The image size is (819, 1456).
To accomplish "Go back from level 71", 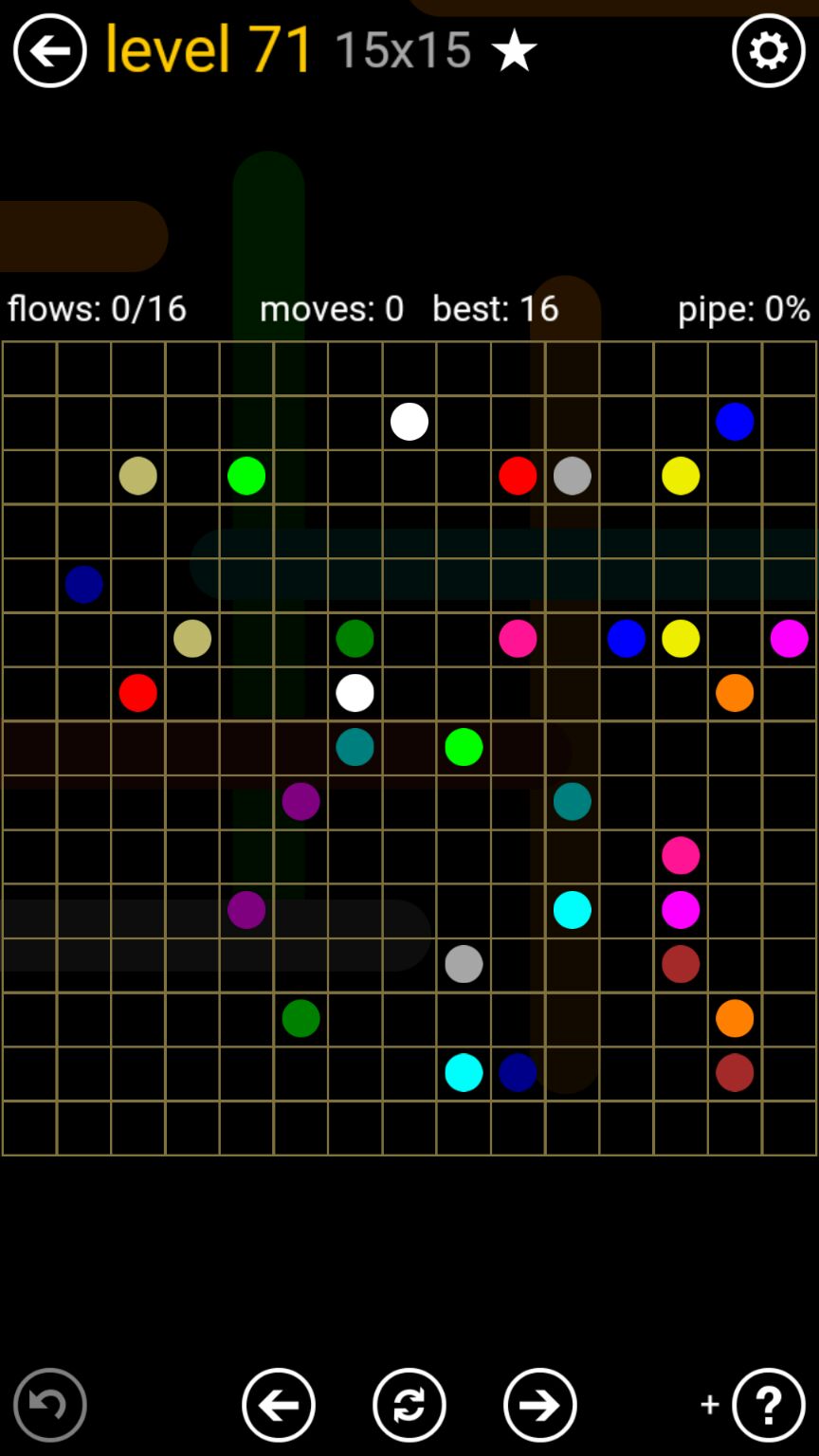I will [49, 50].
